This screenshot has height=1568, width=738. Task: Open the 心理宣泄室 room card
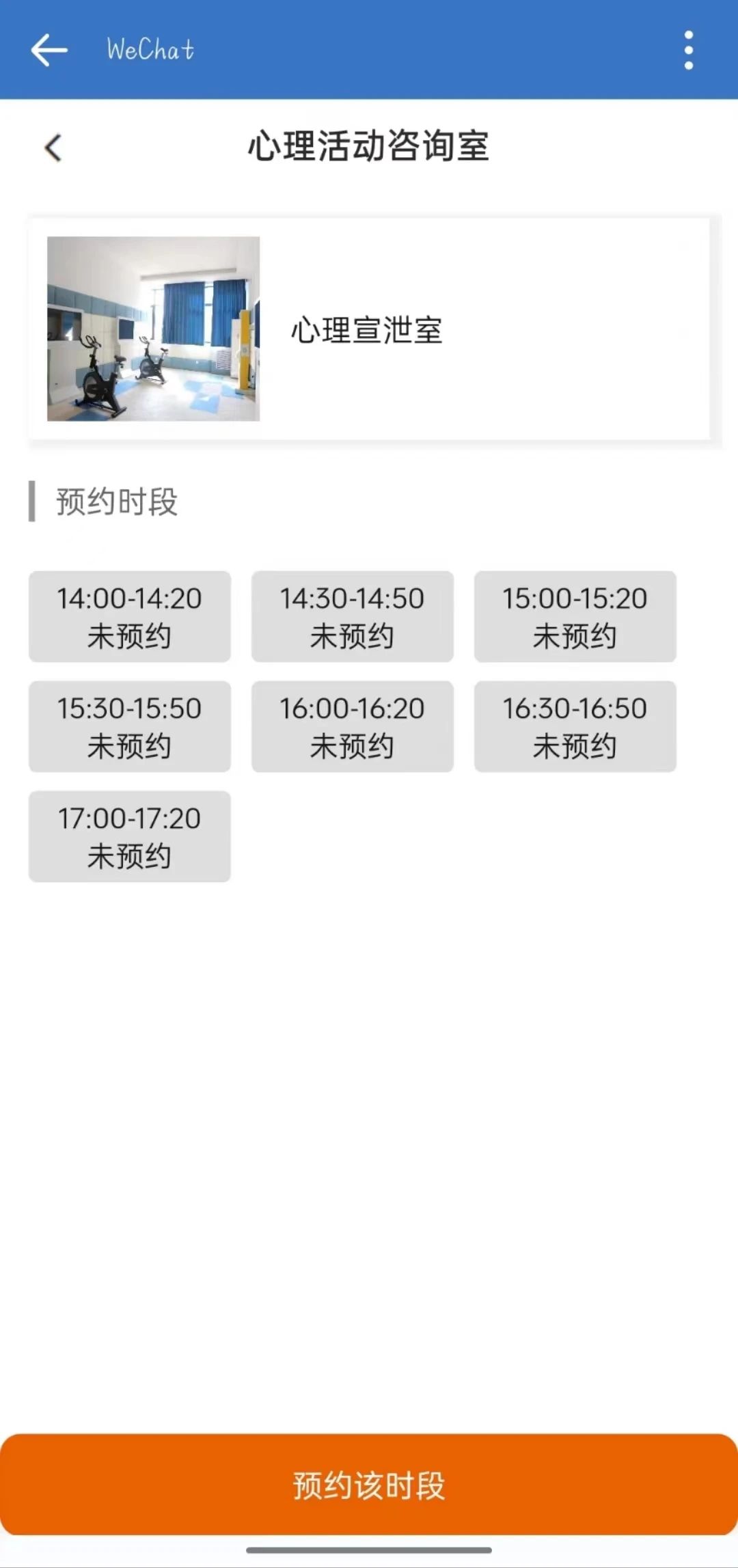point(368,329)
